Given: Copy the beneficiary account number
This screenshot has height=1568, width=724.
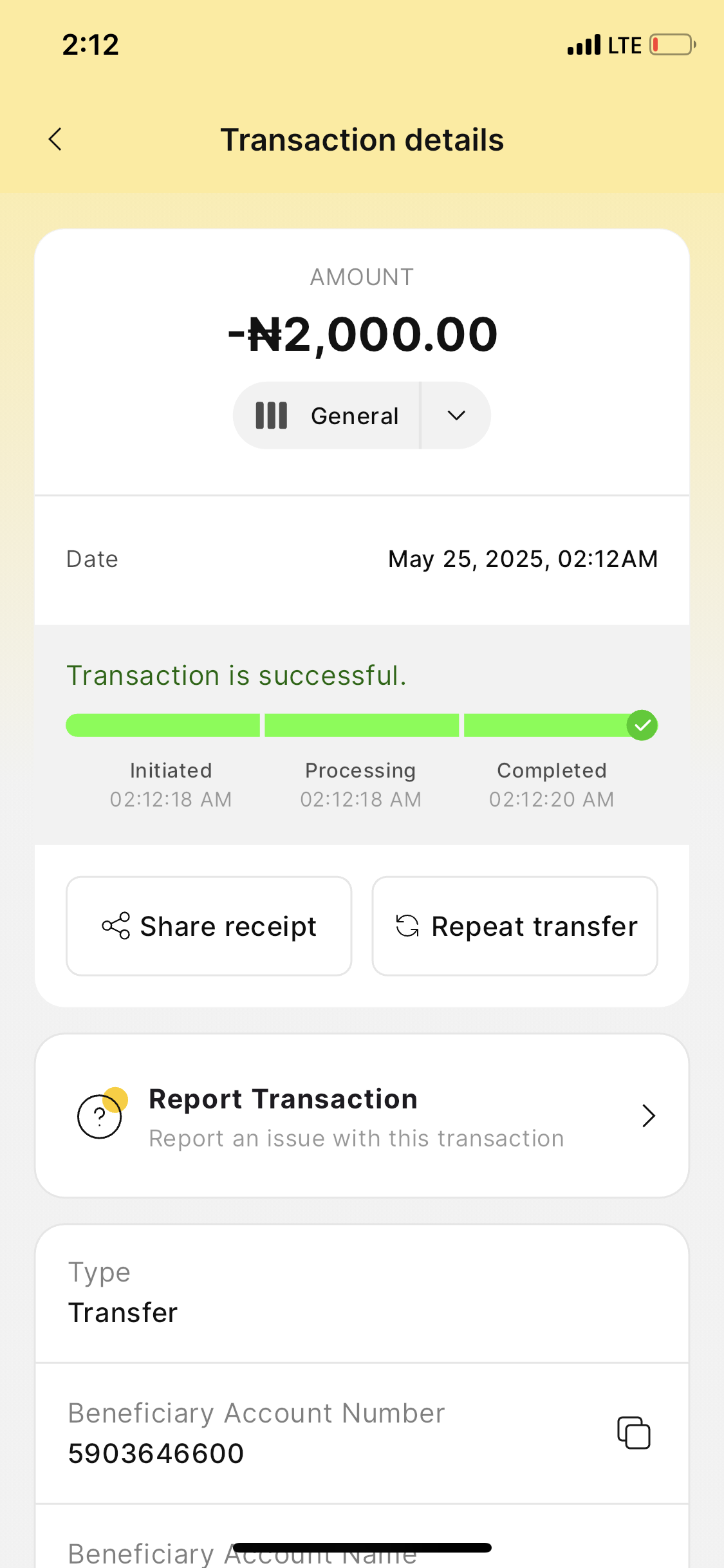Looking at the screenshot, I should pos(633,1433).
